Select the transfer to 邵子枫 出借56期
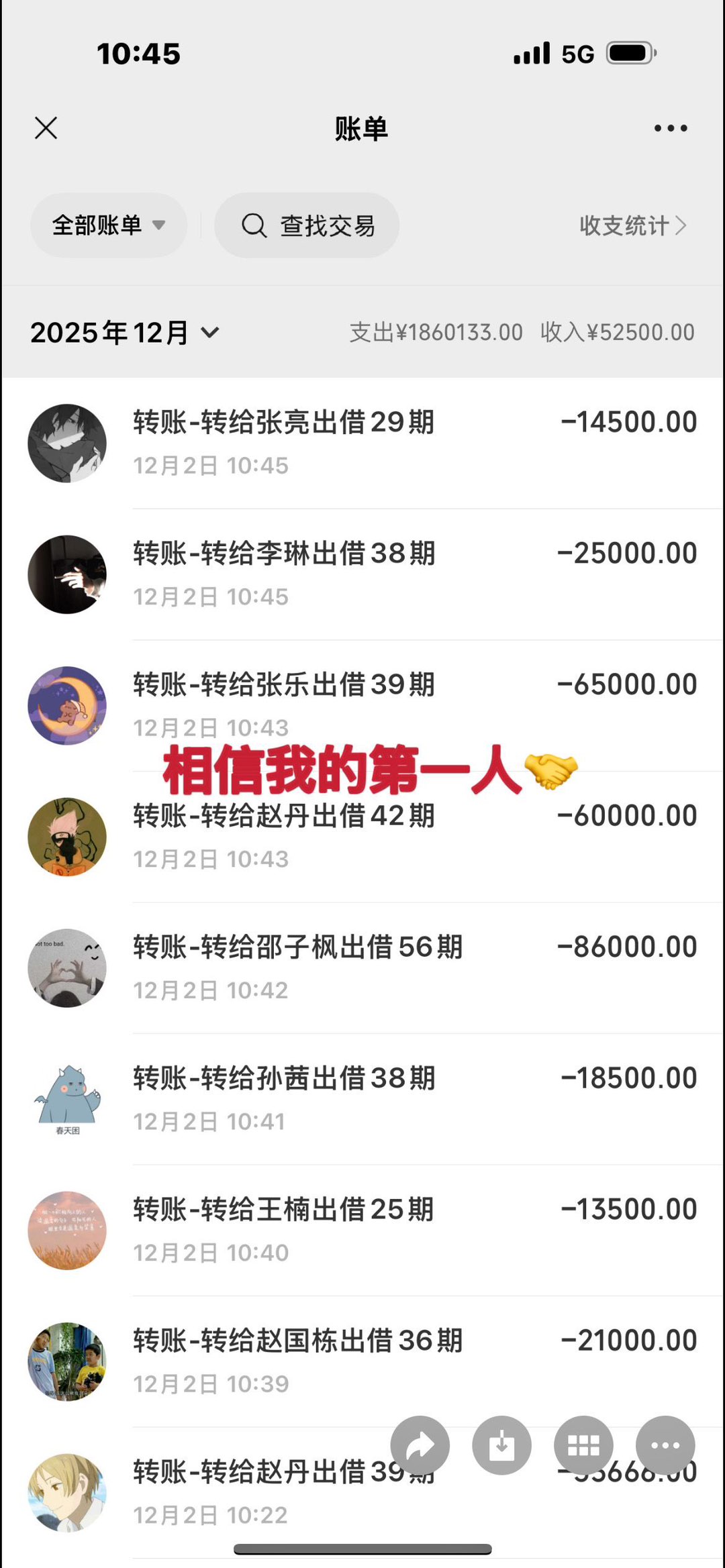The width and height of the screenshot is (725, 1568). point(362,968)
